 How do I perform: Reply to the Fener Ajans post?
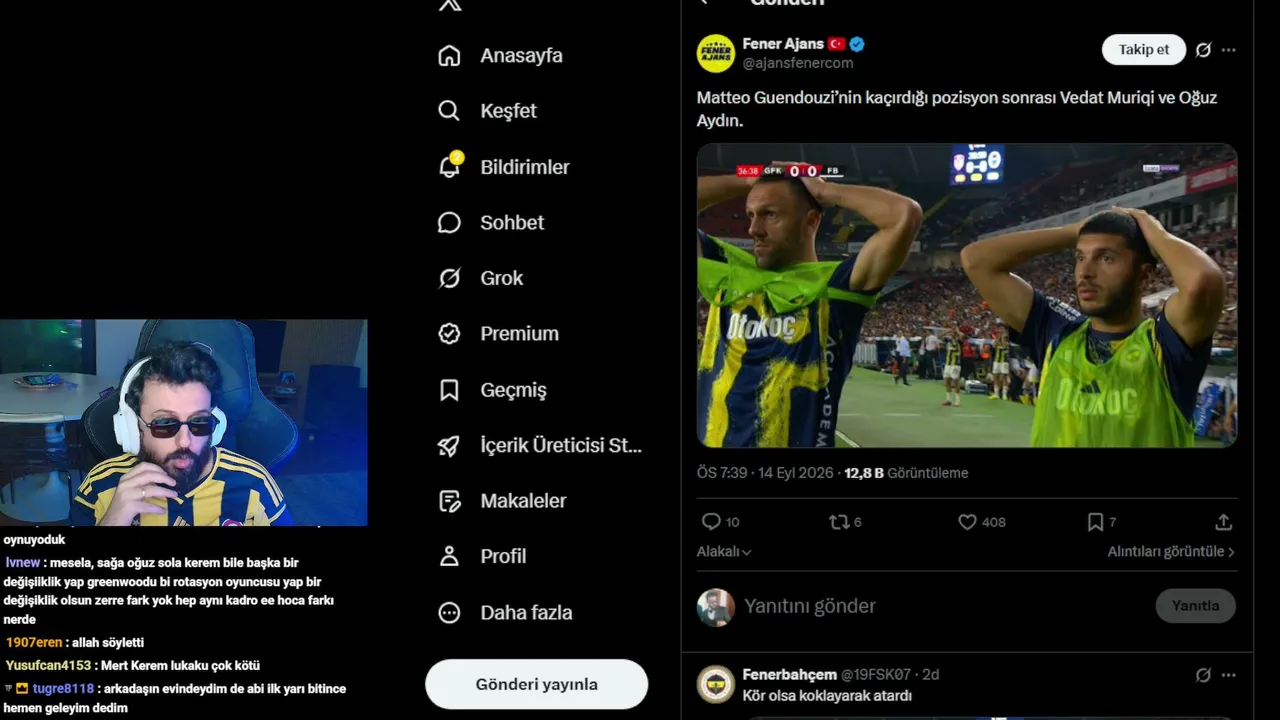click(720, 522)
